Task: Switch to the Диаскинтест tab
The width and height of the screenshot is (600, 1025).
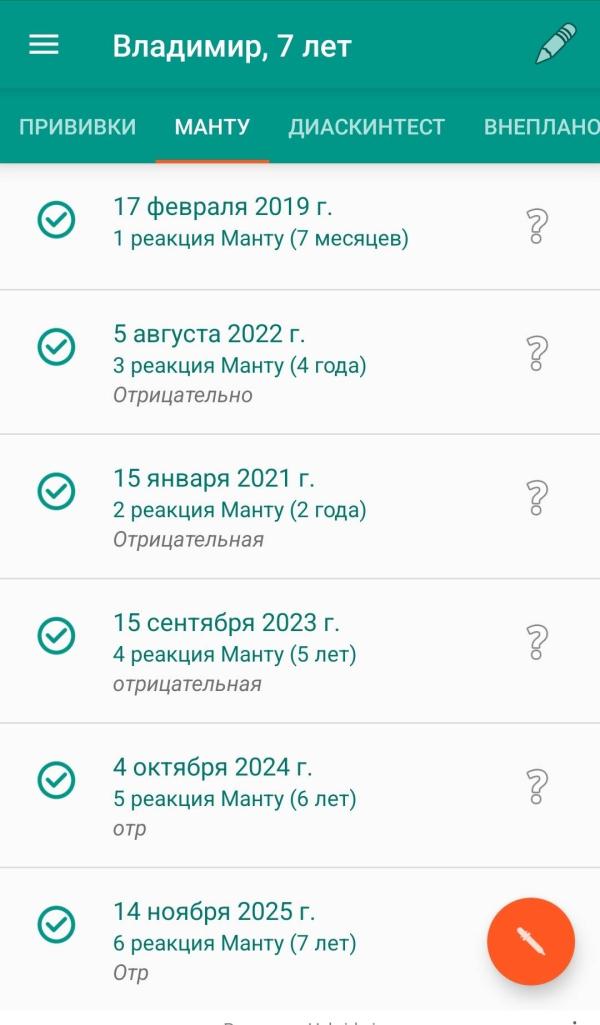Action: coord(366,127)
